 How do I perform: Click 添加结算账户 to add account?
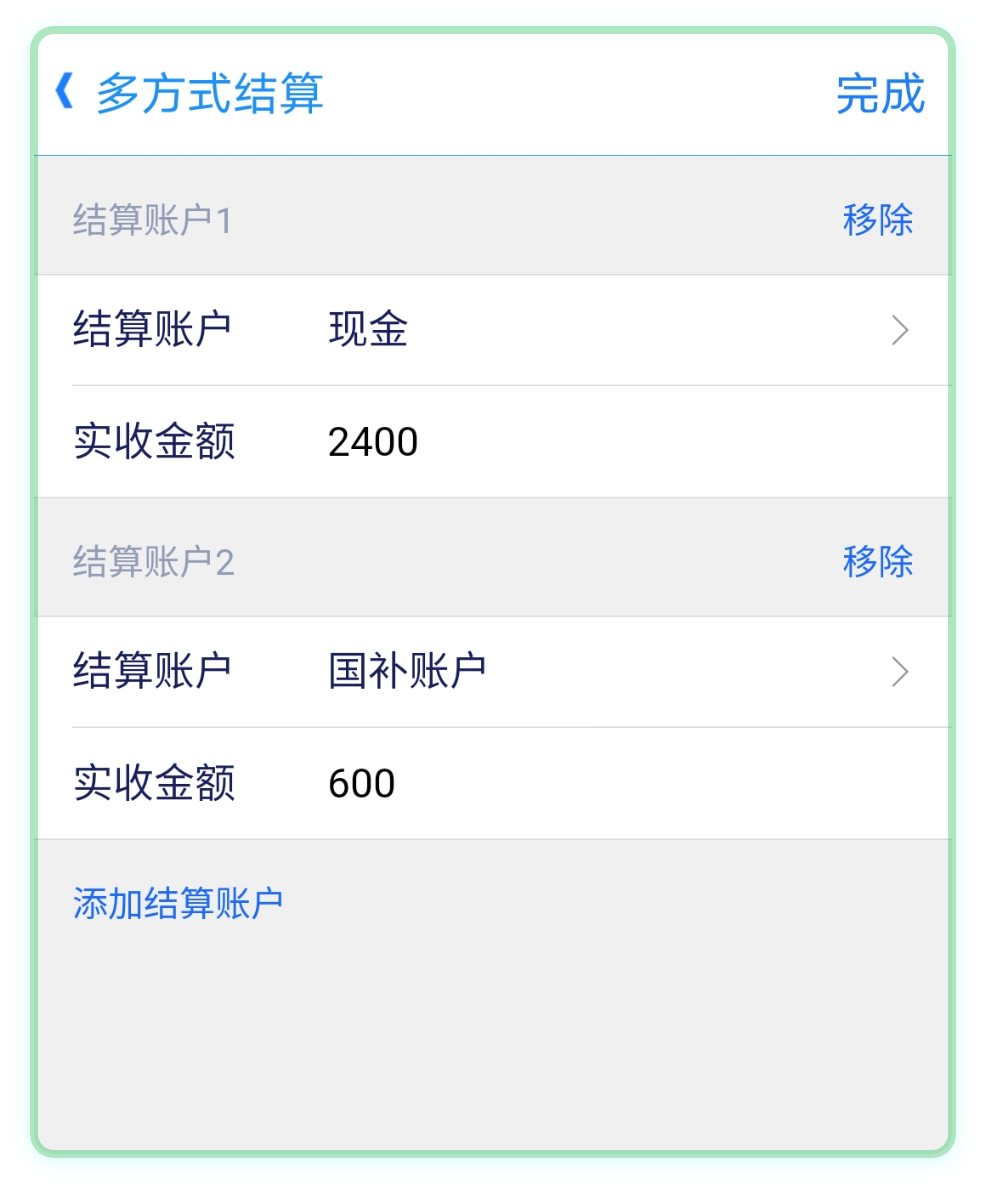pos(178,899)
